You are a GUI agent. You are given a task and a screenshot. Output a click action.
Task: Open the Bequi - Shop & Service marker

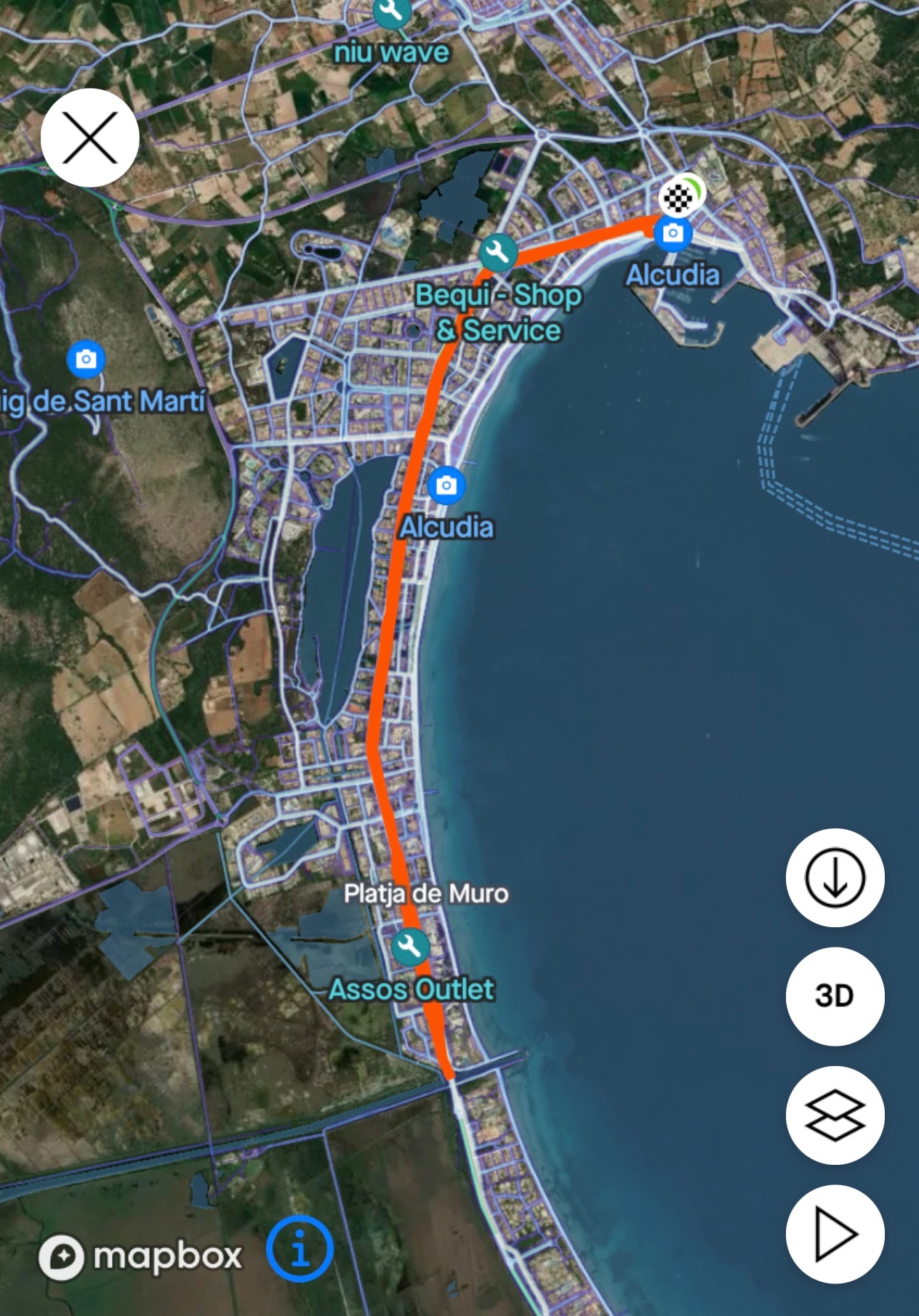498,253
